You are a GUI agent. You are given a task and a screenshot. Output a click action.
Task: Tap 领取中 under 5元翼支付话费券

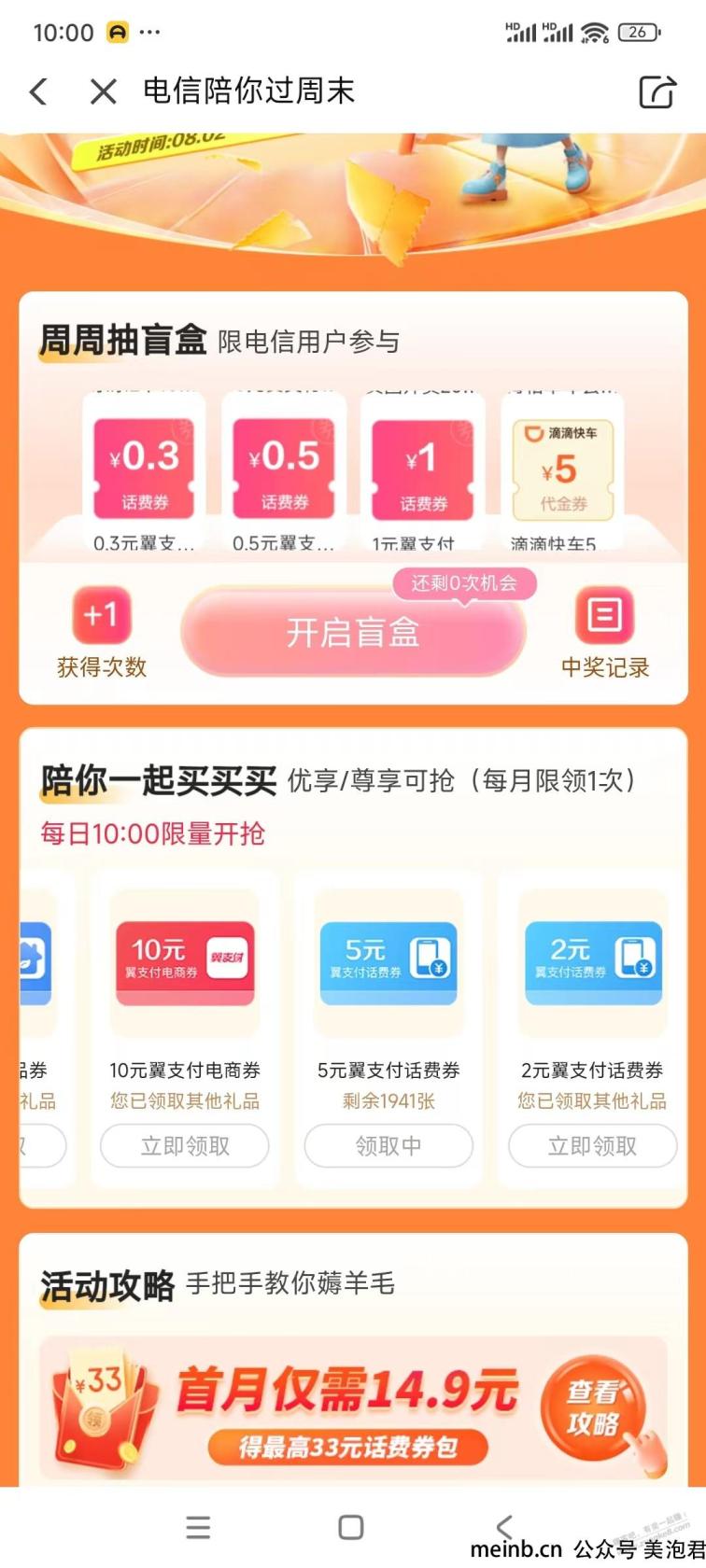[388, 1145]
